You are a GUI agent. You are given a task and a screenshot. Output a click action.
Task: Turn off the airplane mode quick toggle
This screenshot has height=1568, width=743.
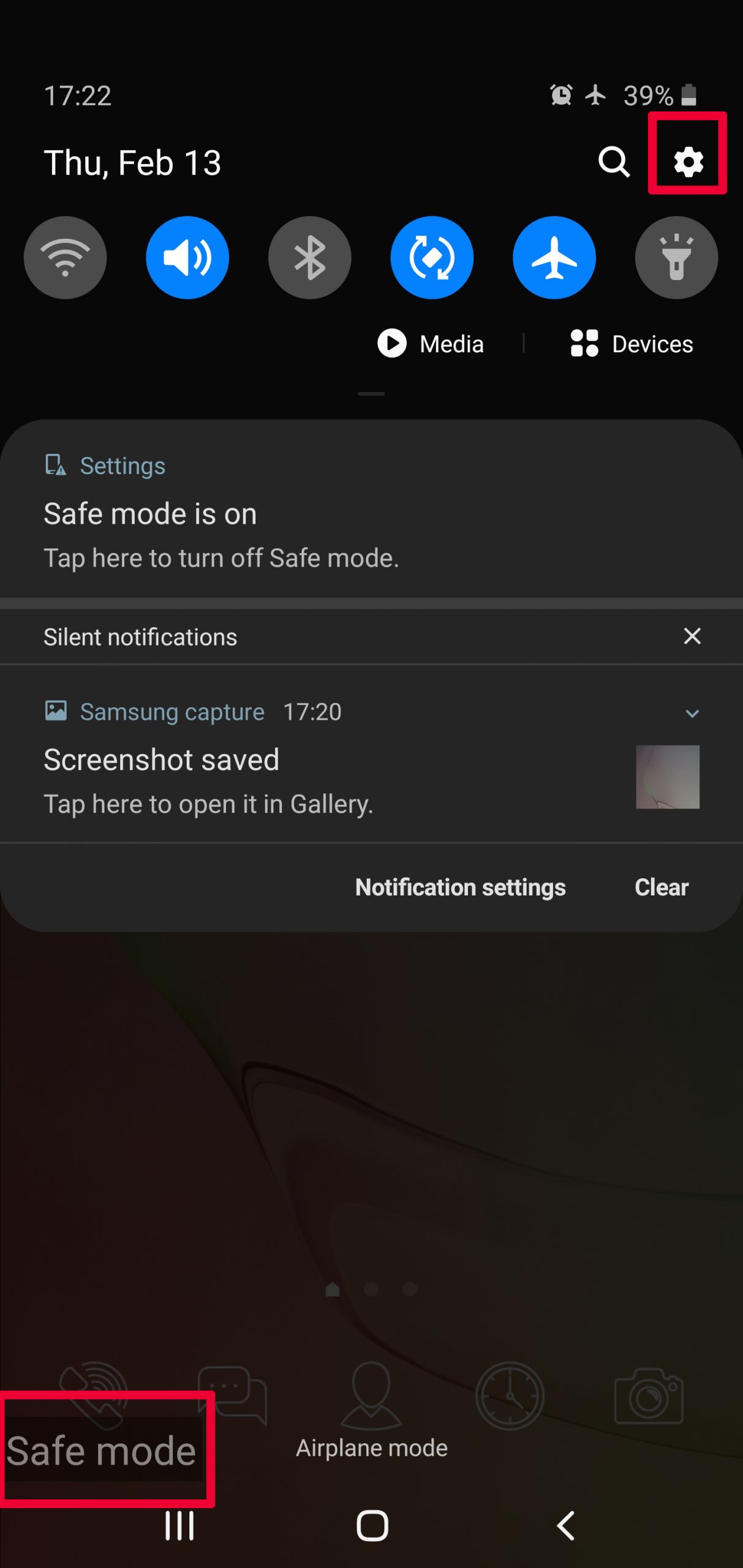click(x=554, y=257)
